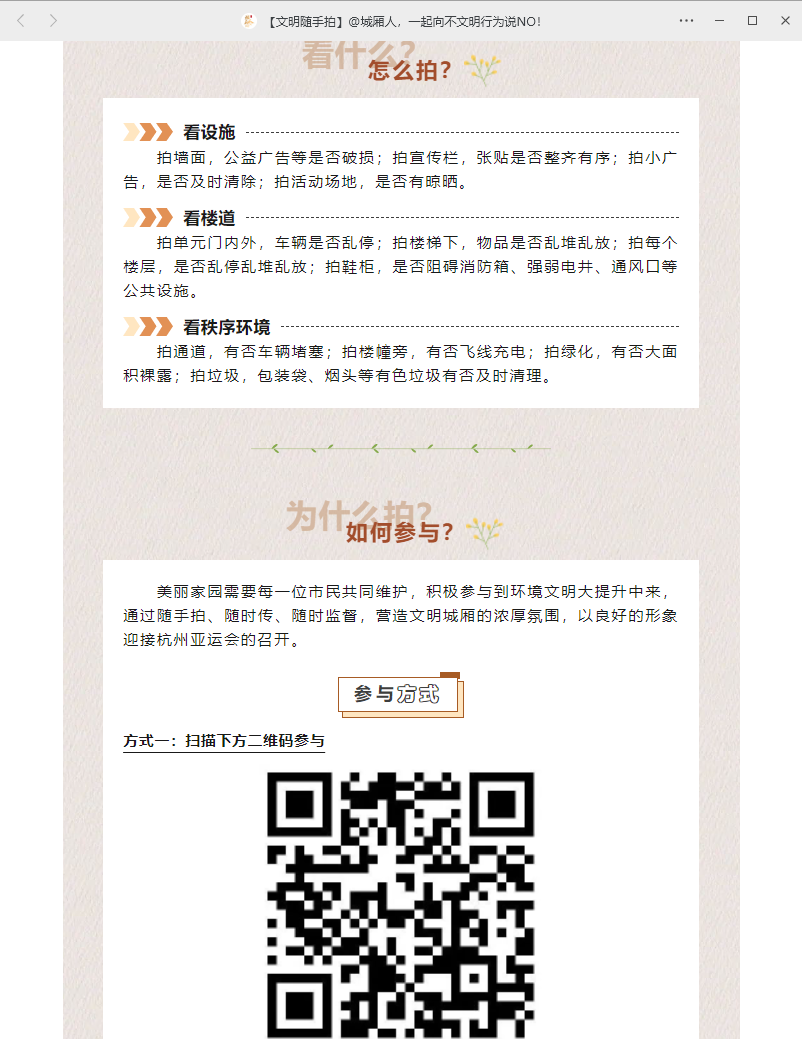Go forward to the next page
The height and width of the screenshot is (1039, 802).
pos(53,20)
